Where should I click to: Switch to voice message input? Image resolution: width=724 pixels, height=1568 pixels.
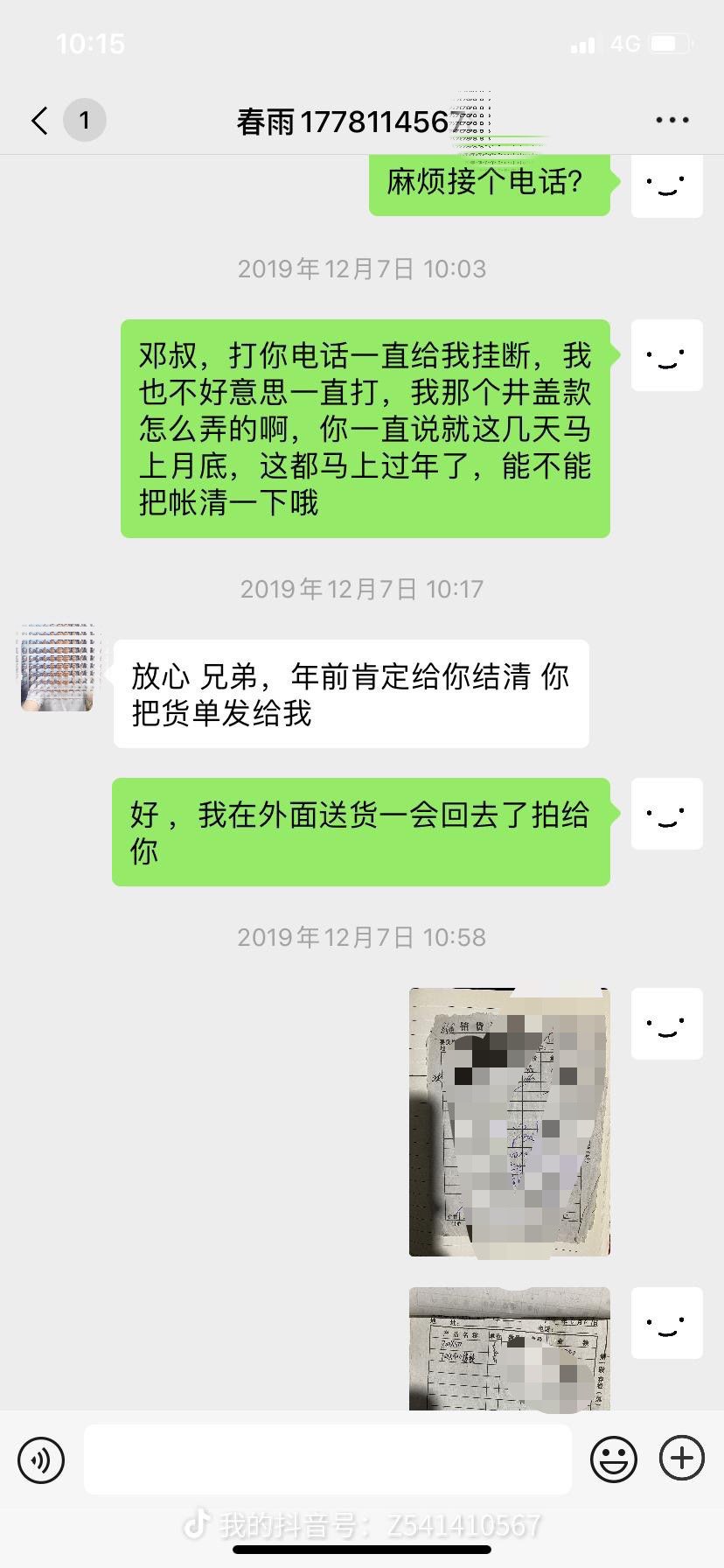[x=41, y=1459]
